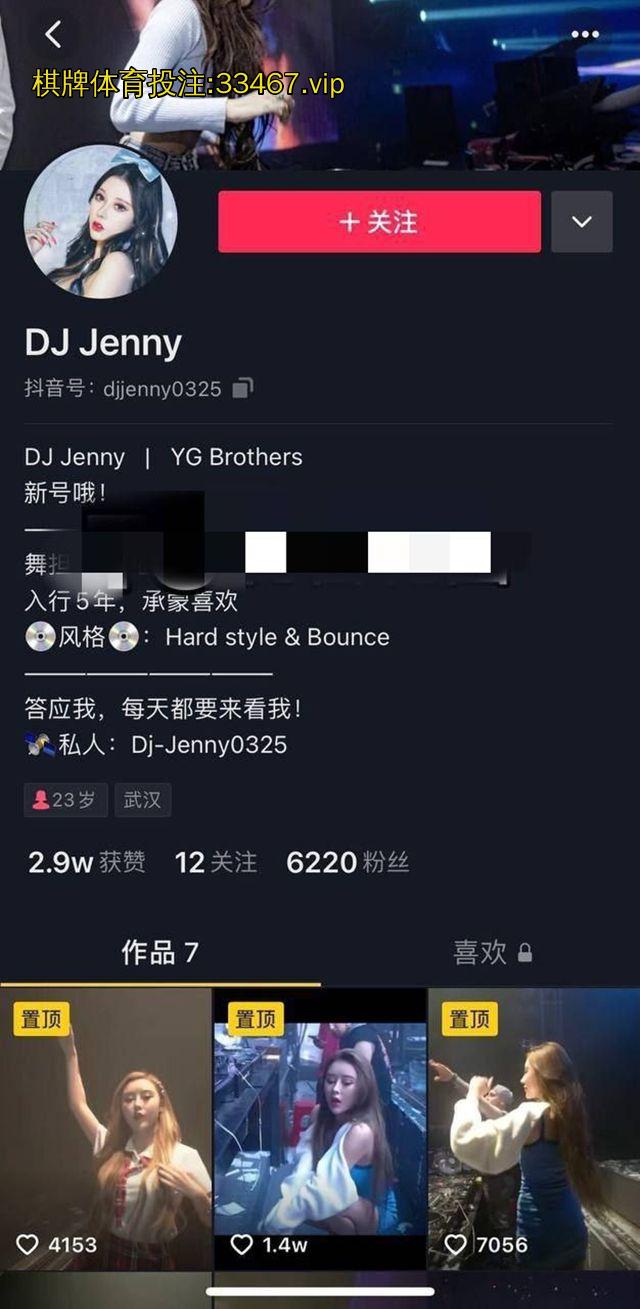Open the three-dot overflow menu
Screen dimensions: 640x1309
point(585,35)
